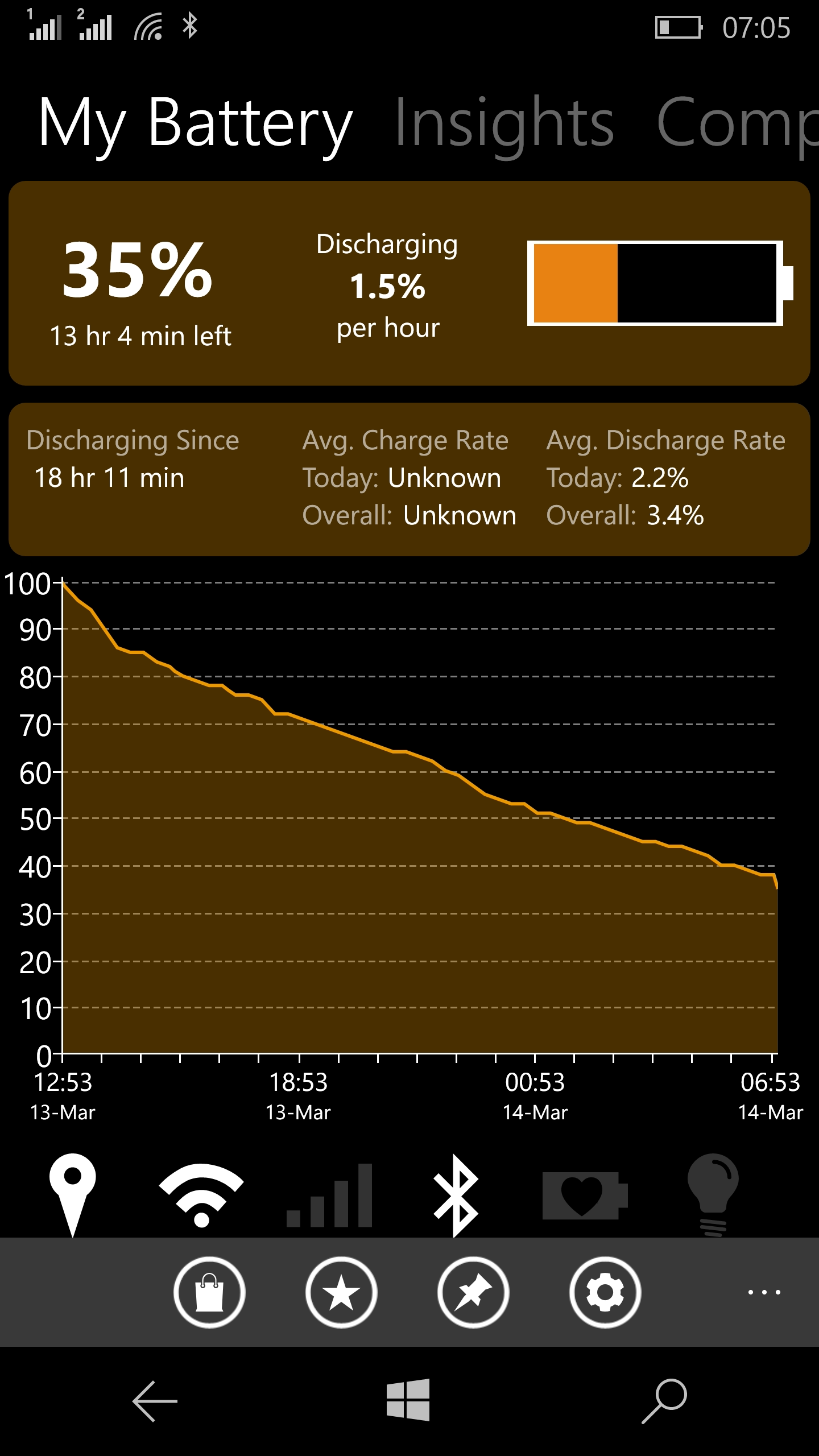Open settings via the gear button
The height and width of the screenshot is (1456, 819).
click(x=605, y=1292)
